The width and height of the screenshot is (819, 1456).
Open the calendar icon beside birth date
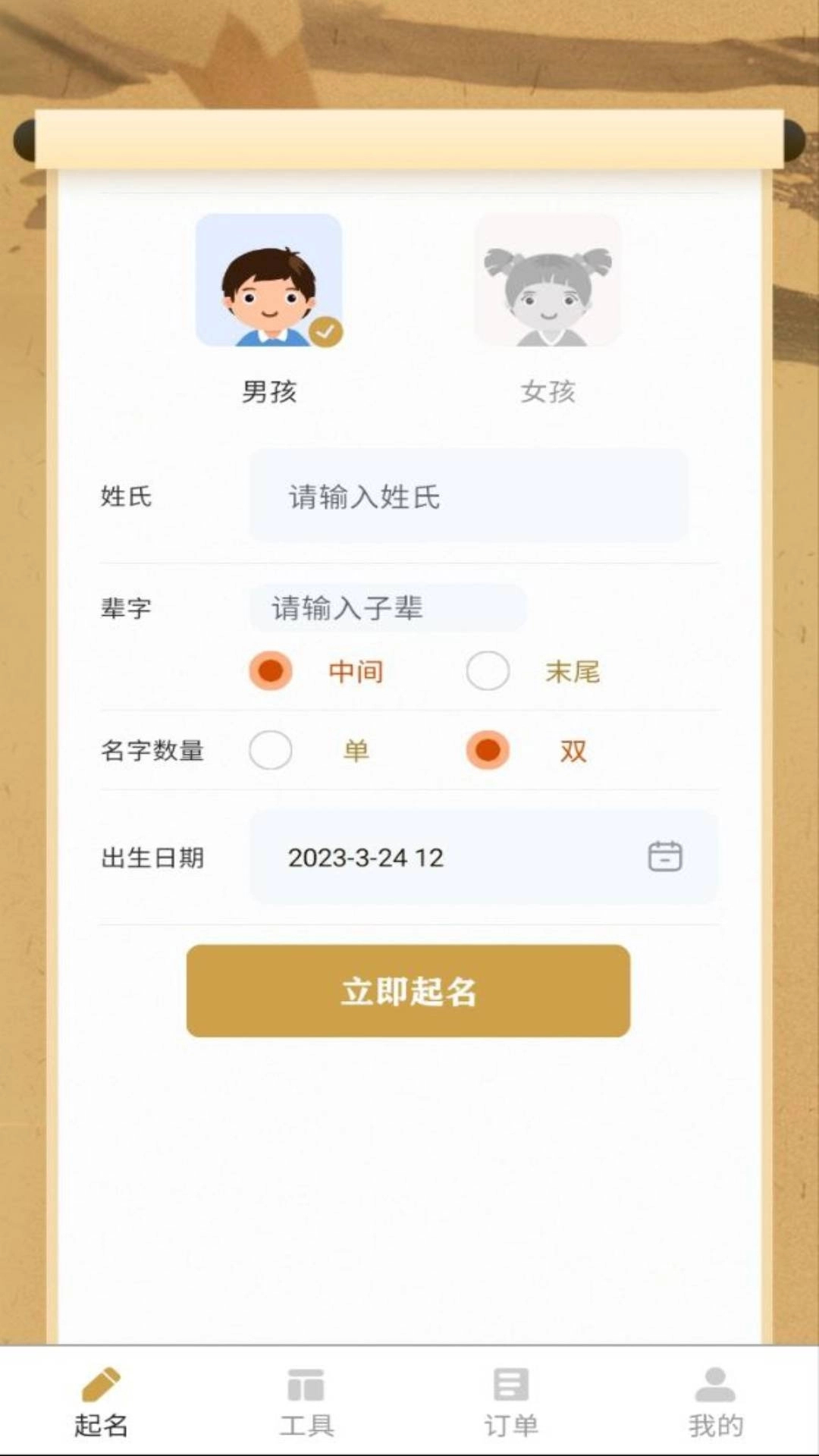664,858
